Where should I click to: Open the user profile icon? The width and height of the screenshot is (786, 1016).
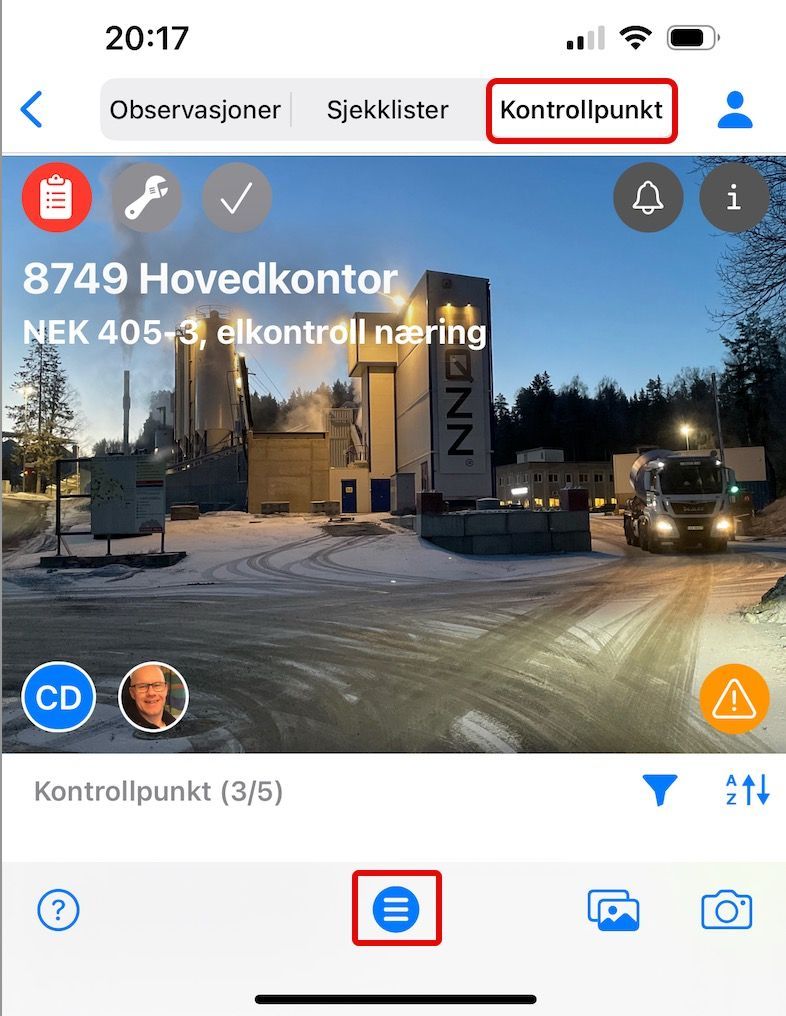click(x=734, y=110)
